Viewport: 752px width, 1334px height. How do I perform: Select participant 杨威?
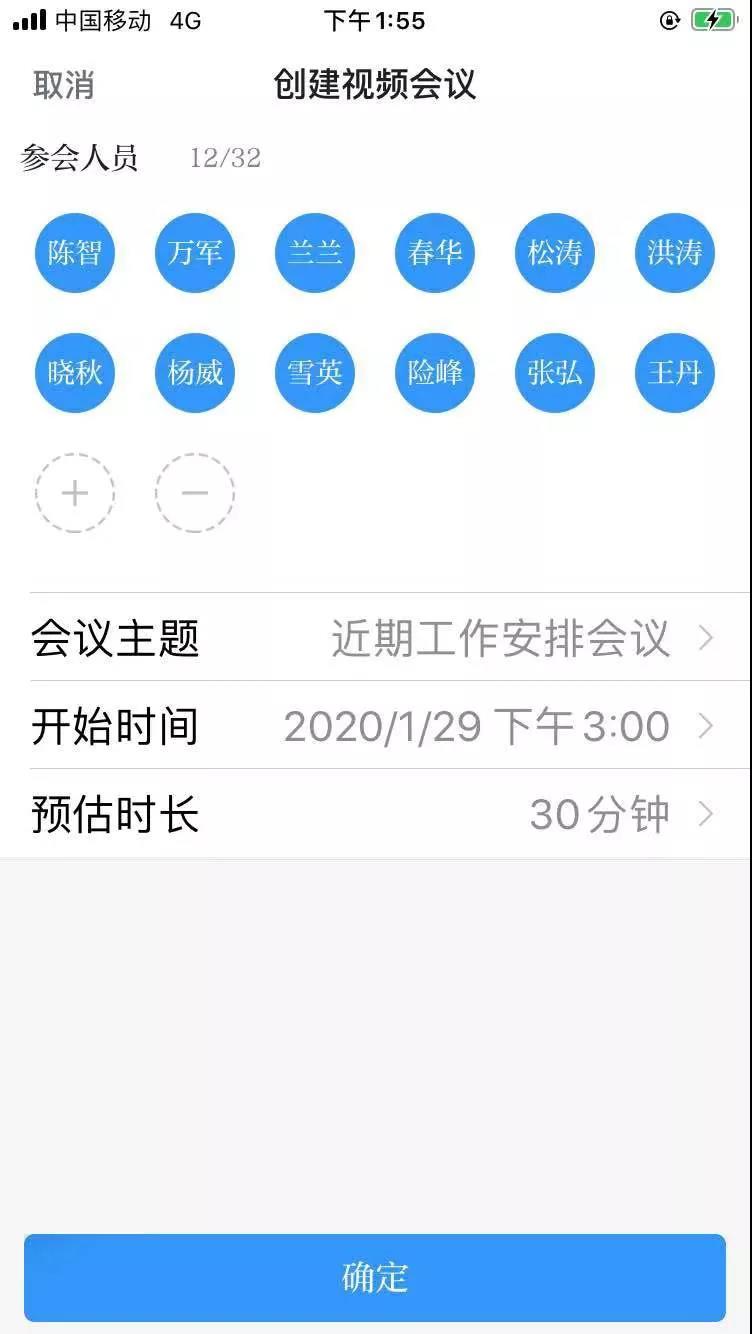(195, 373)
